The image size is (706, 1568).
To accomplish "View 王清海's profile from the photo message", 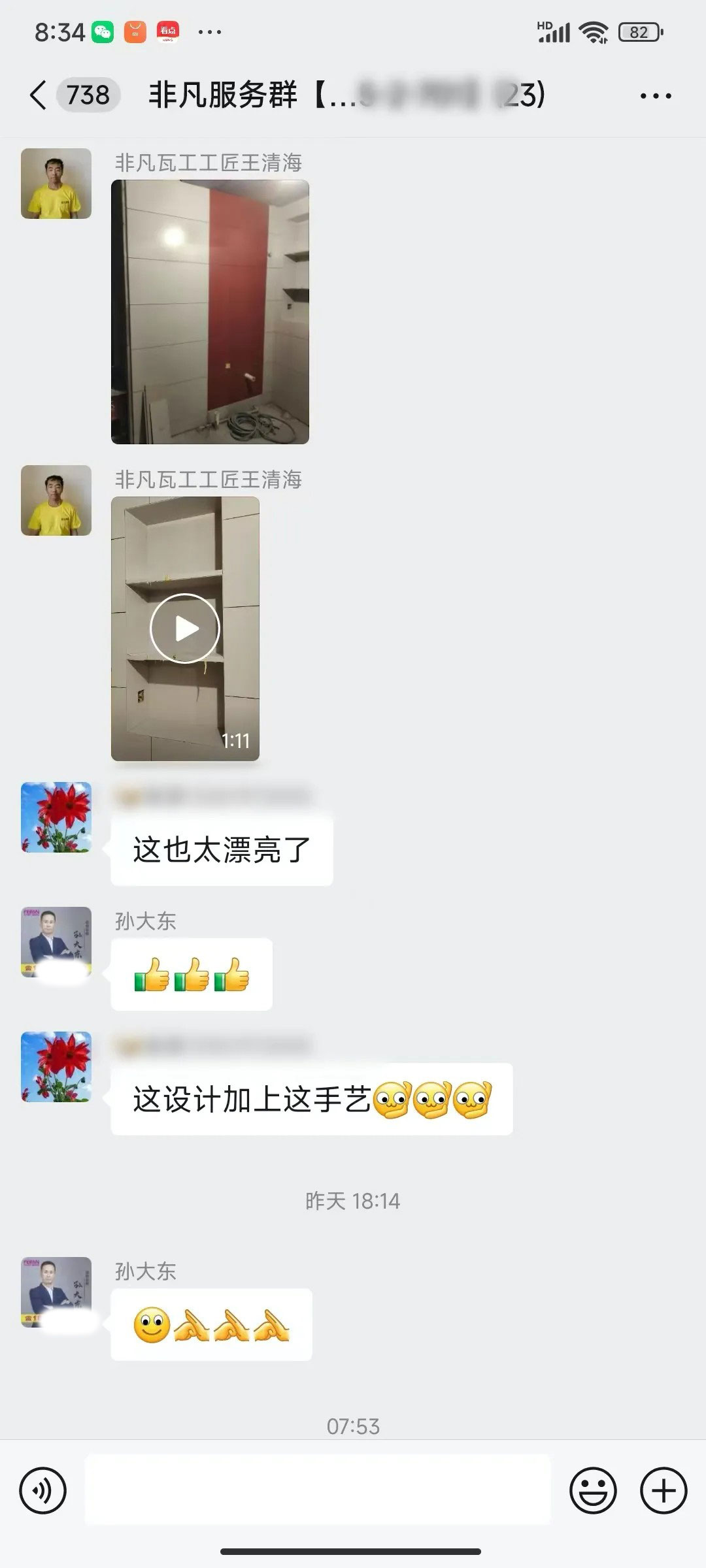I will pyautogui.click(x=56, y=184).
